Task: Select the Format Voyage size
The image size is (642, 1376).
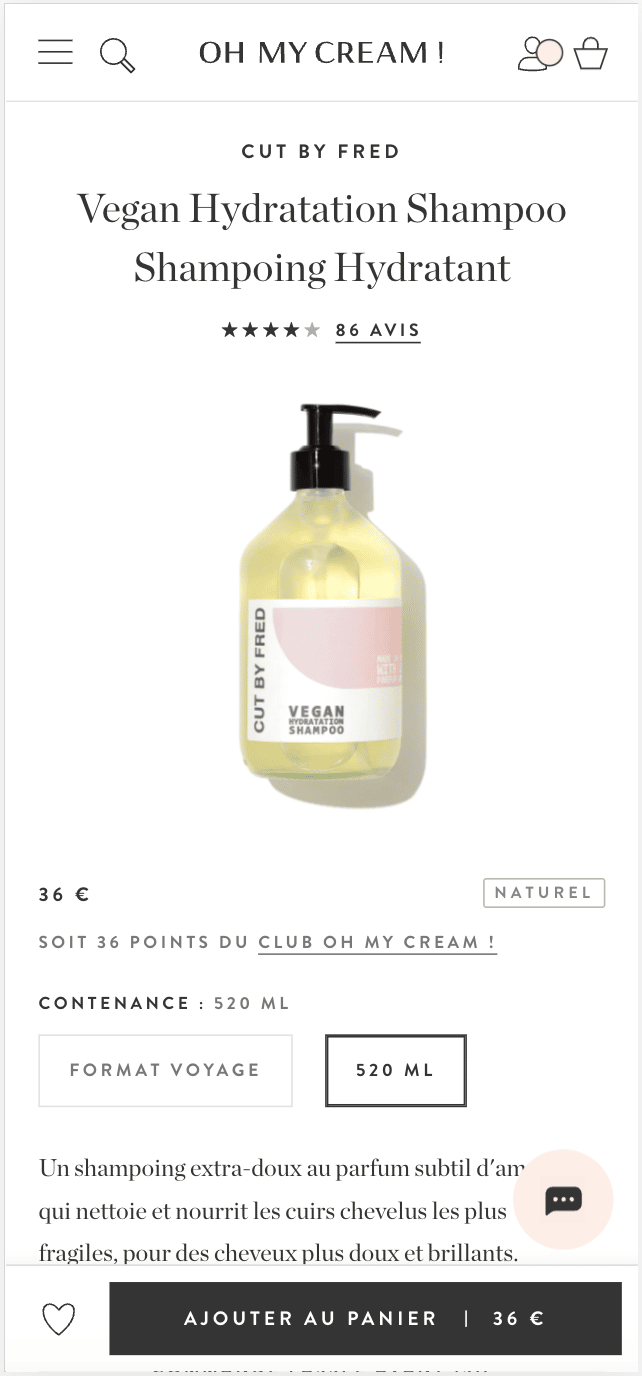Action: tap(165, 1070)
